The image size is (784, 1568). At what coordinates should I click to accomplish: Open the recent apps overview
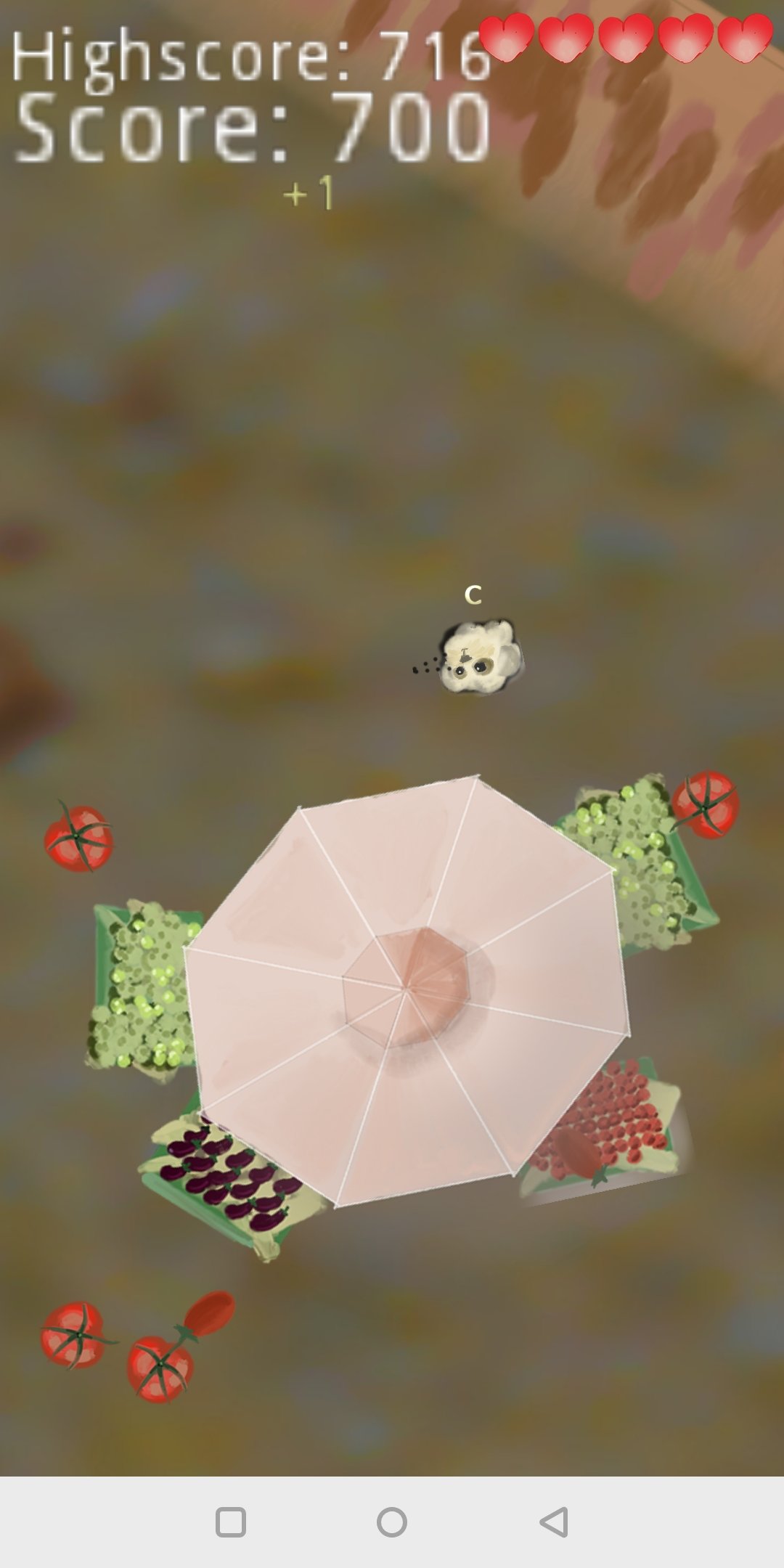231,1522
